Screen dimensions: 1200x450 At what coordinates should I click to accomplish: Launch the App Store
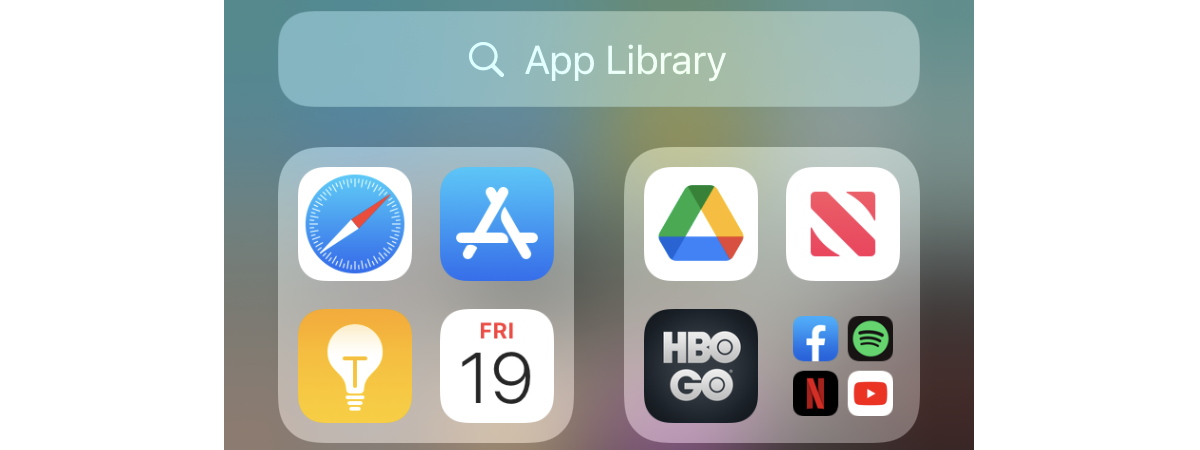click(497, 224)
